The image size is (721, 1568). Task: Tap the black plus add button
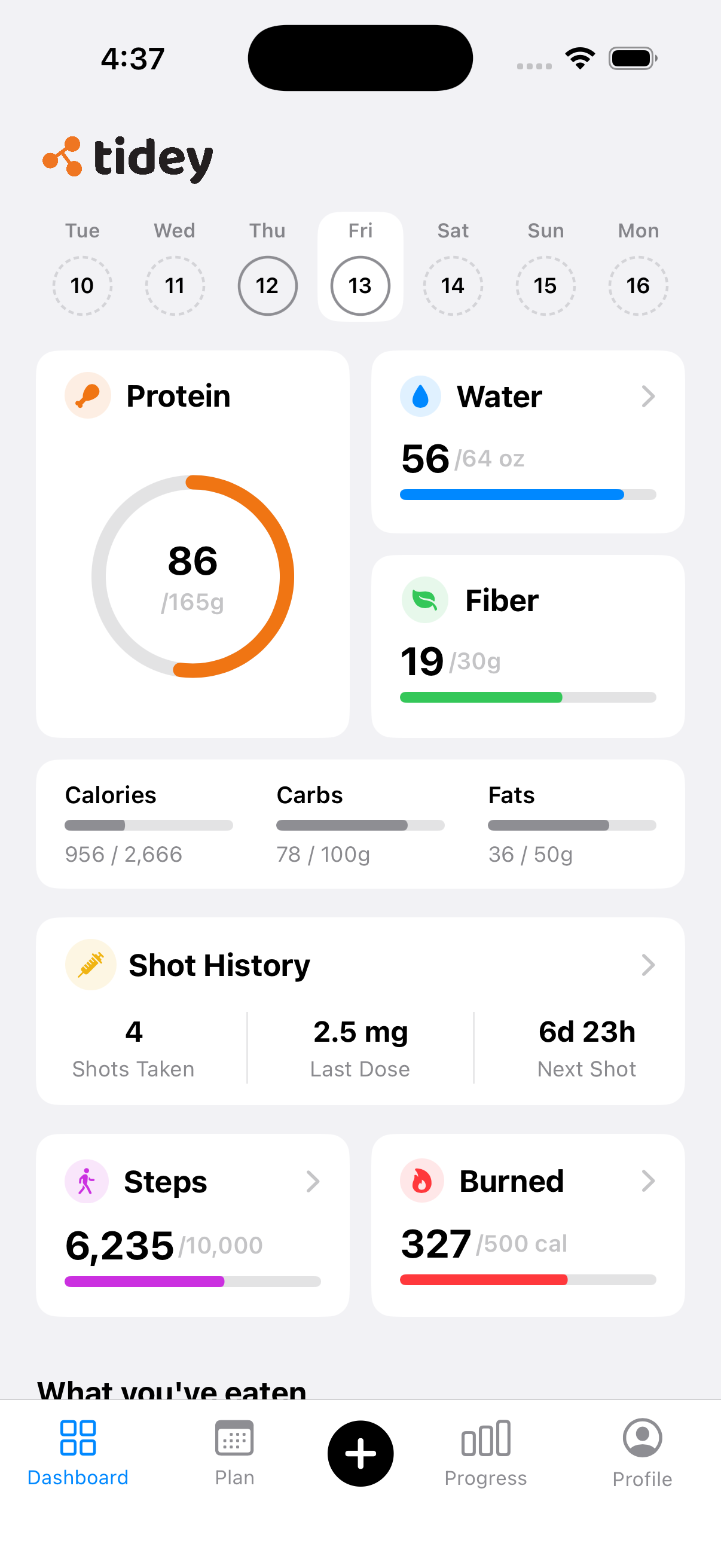(360, 1453)
